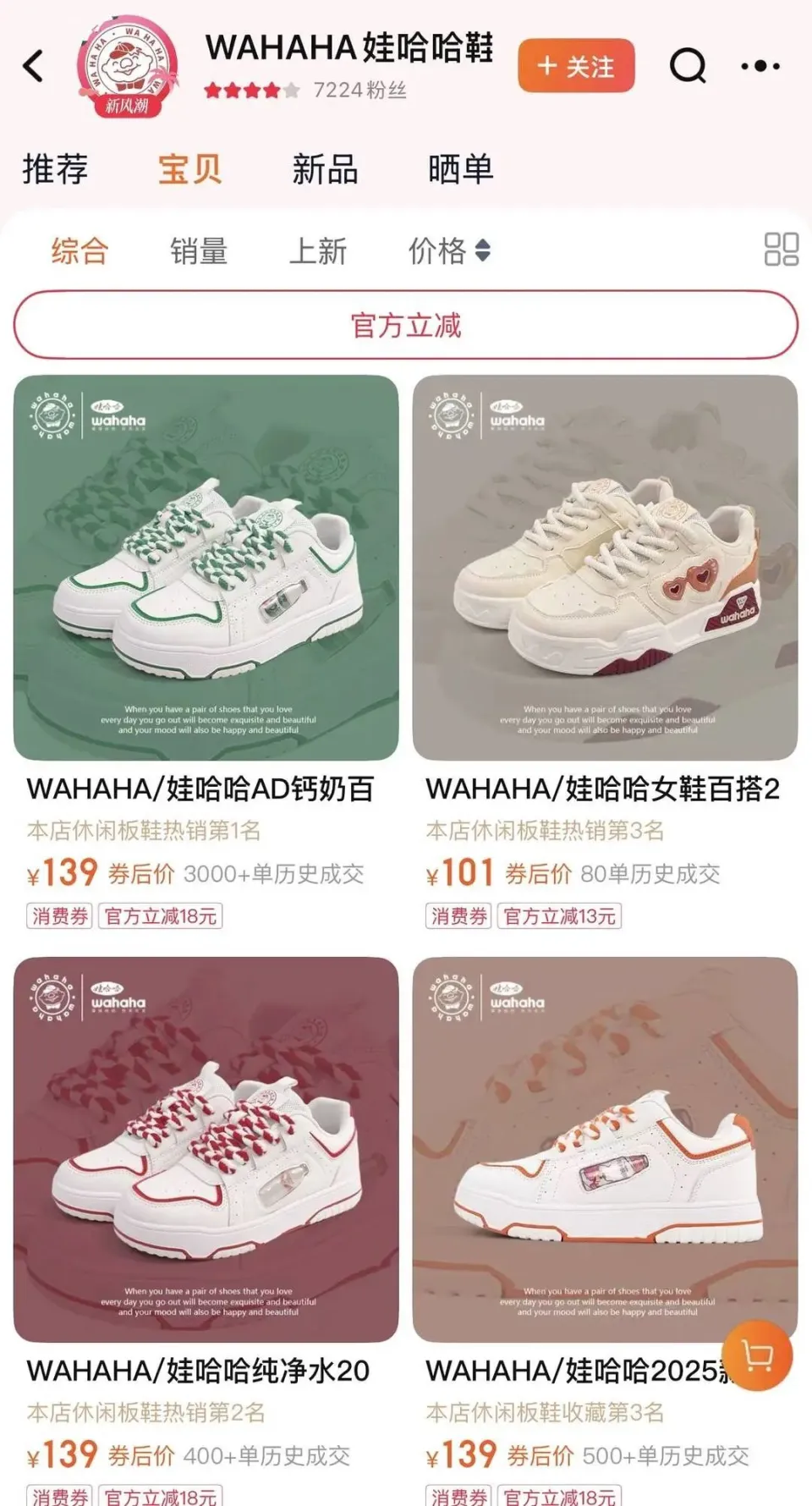The height and width of the screenshot is (1506, 812).
Task: Follow the WAHAHA shoe store
Action: coord(576,66)
